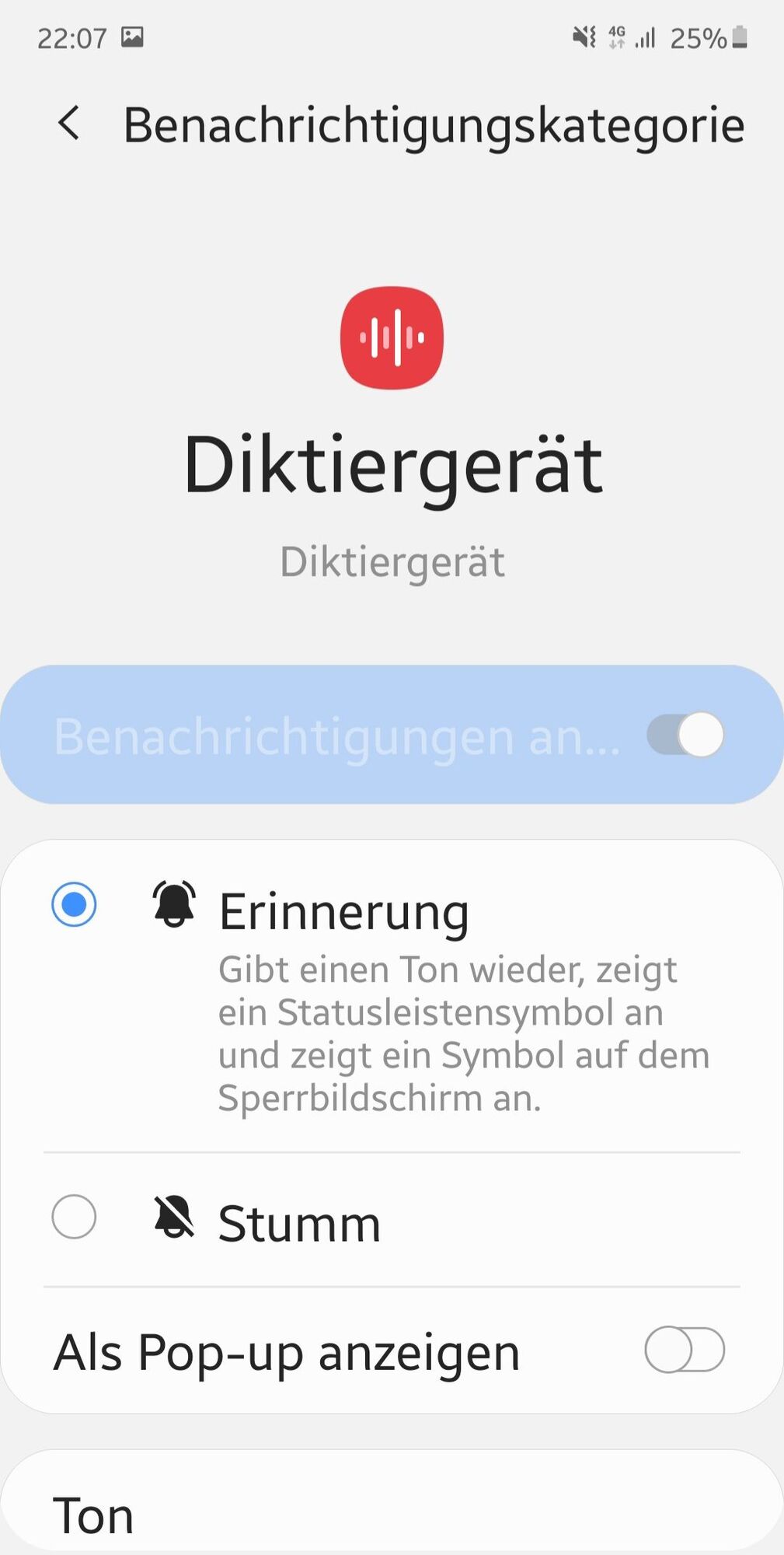
Task: Go back from Benachrichtigungskategorie
Action: (69, 124)
